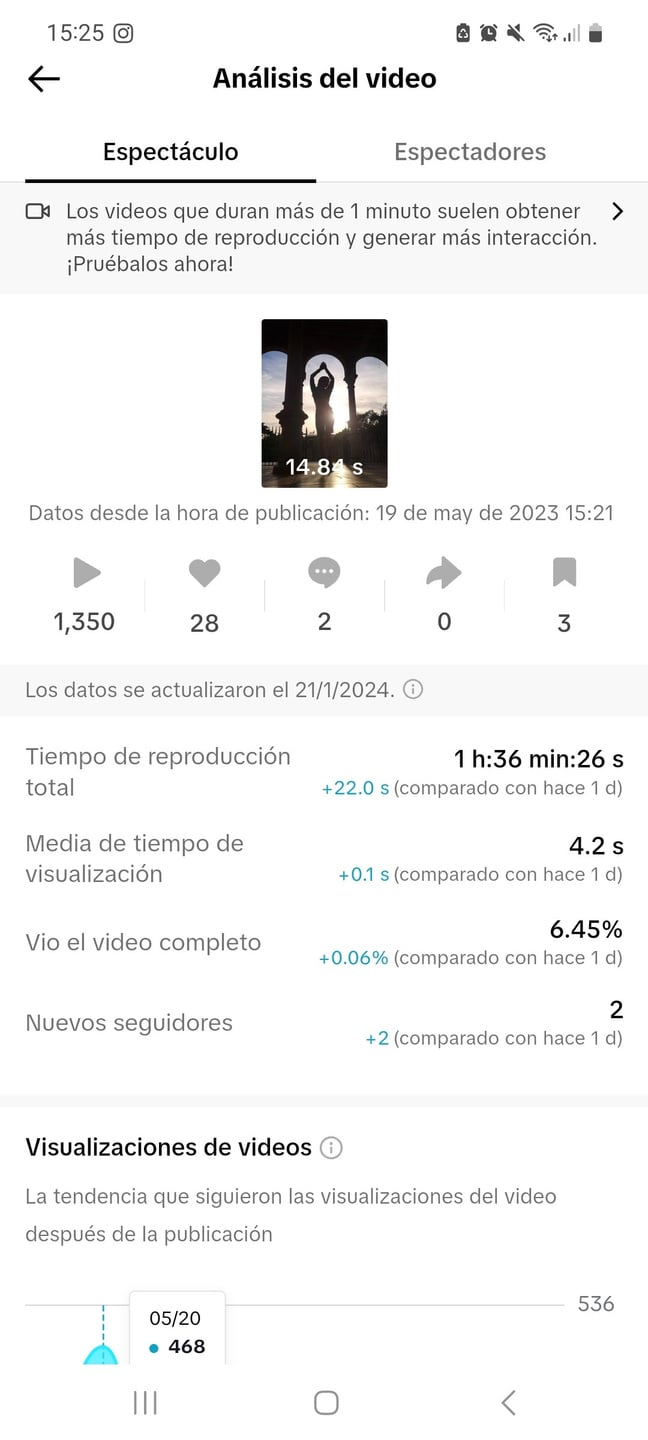Show info for Visualizaciones de videos

[x=331, y=1148]
